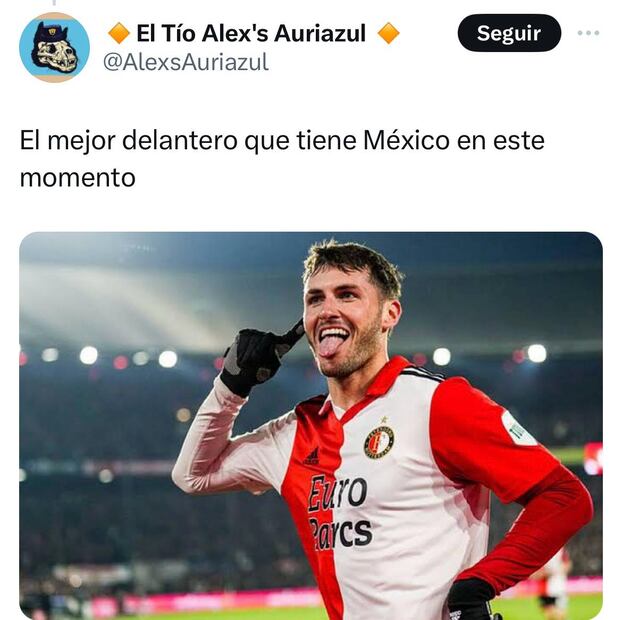Open the attached photo in the tweet
622x620 pixels.
[310, 425]
